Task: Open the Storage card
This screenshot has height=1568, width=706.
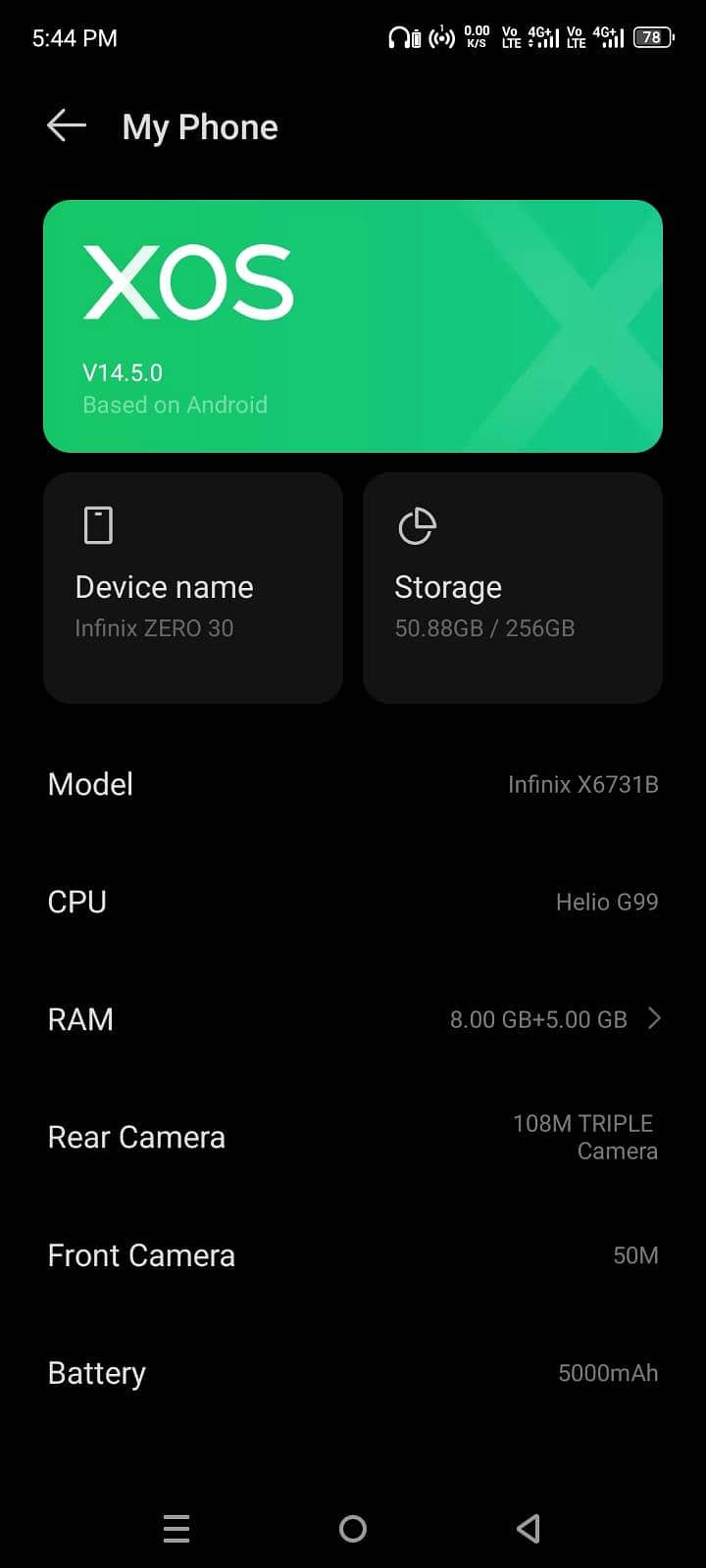Action: (x=513, y=588)
